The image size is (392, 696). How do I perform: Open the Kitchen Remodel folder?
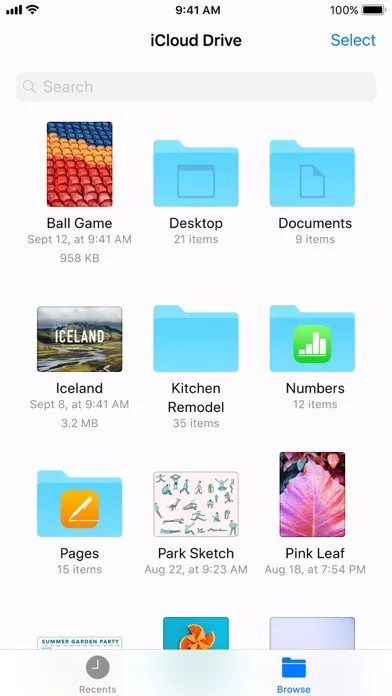196,338
